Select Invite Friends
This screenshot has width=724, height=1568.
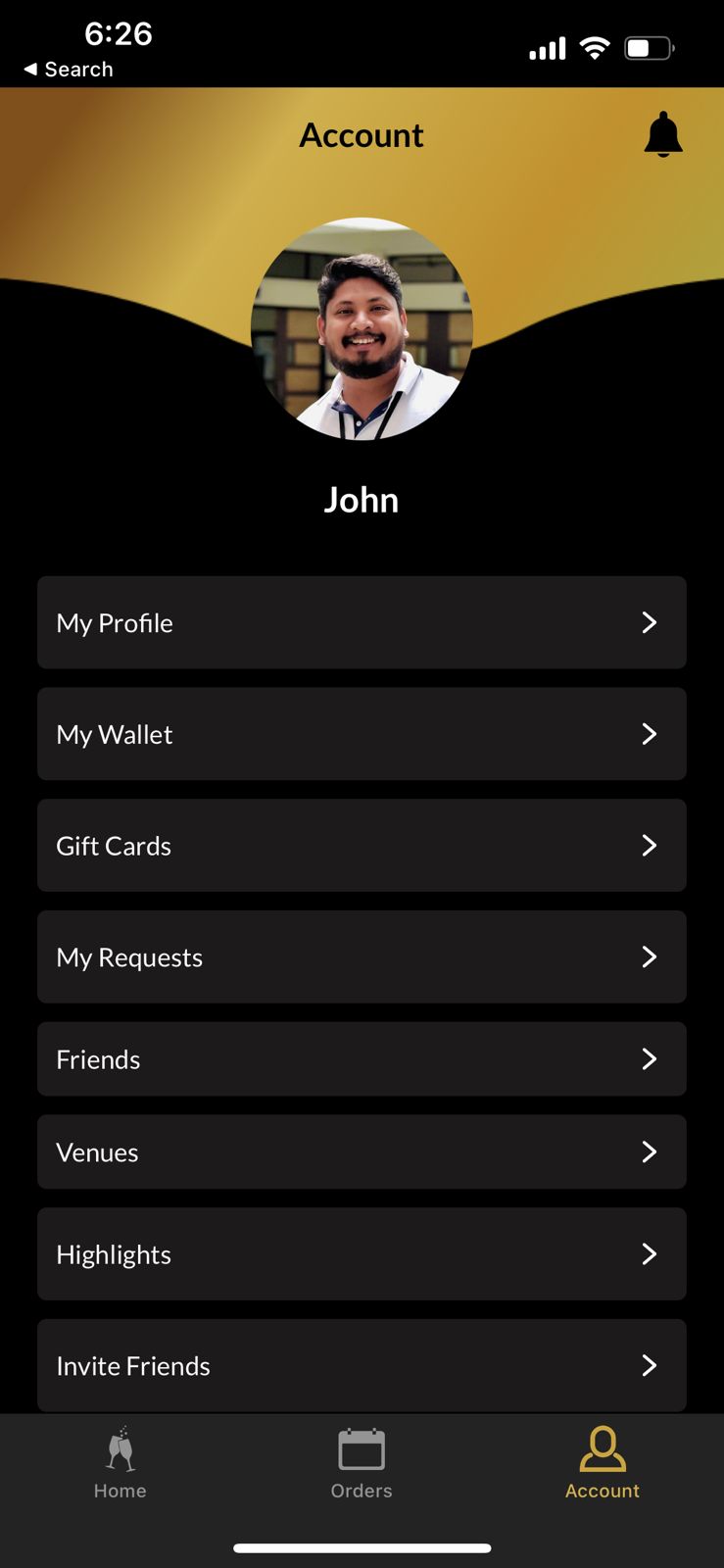tap(362, 1365)
